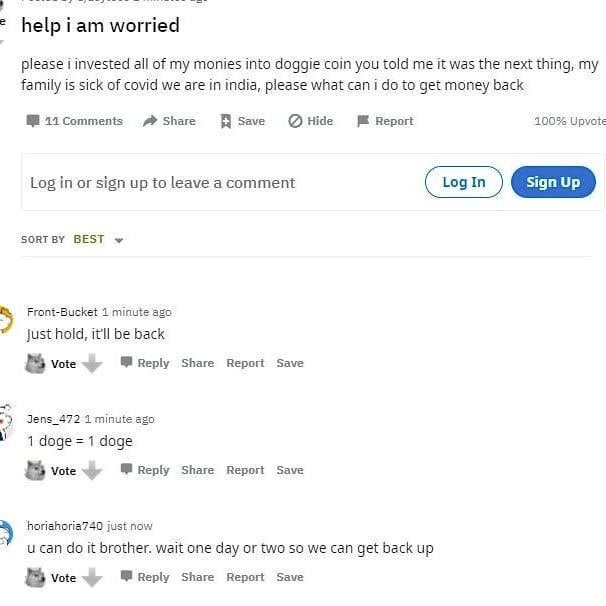
Task: Upvote Front-Bucket's comment with doge icon
Action: coord(35,363)
